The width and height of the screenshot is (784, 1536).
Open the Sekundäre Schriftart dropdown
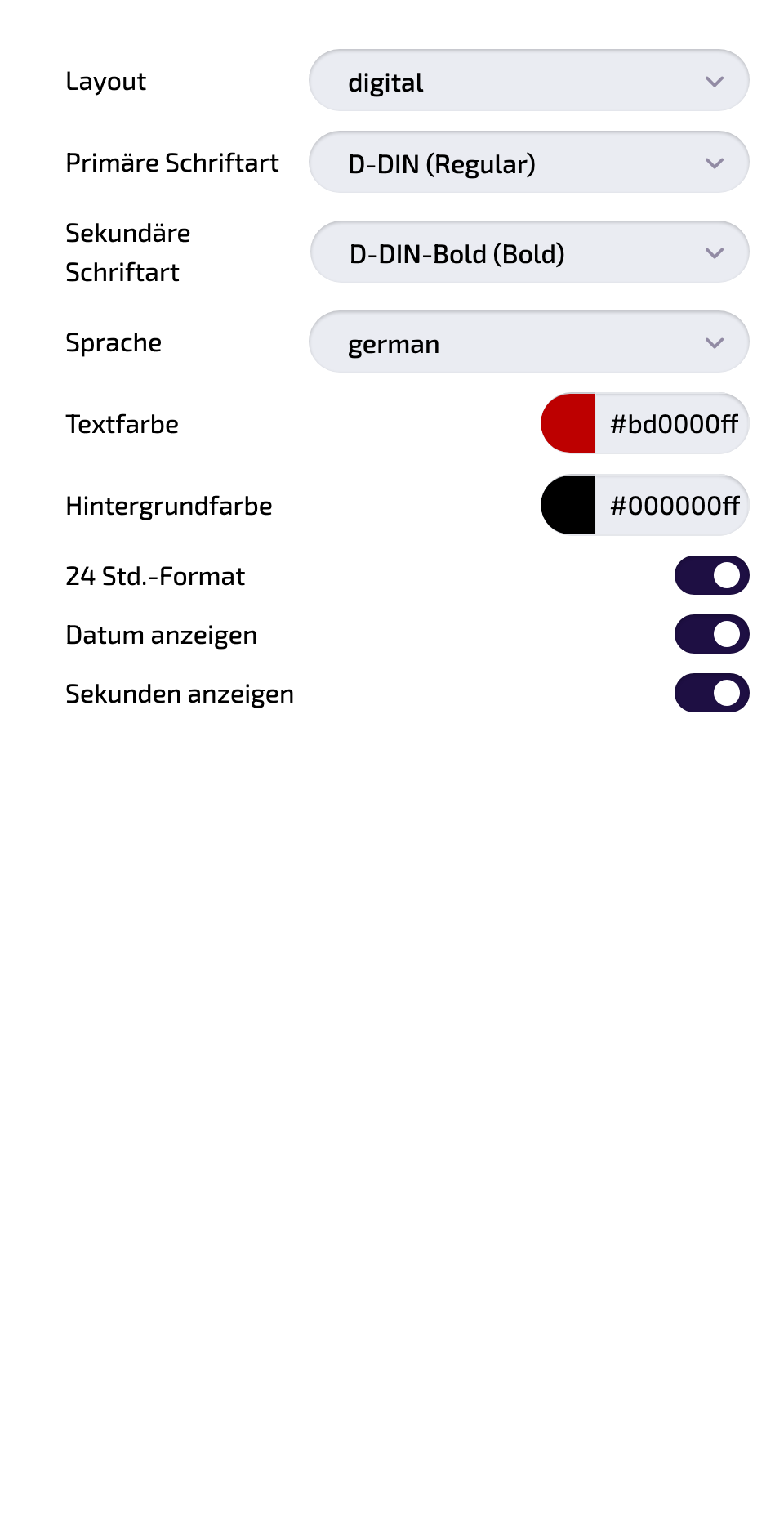529,252
